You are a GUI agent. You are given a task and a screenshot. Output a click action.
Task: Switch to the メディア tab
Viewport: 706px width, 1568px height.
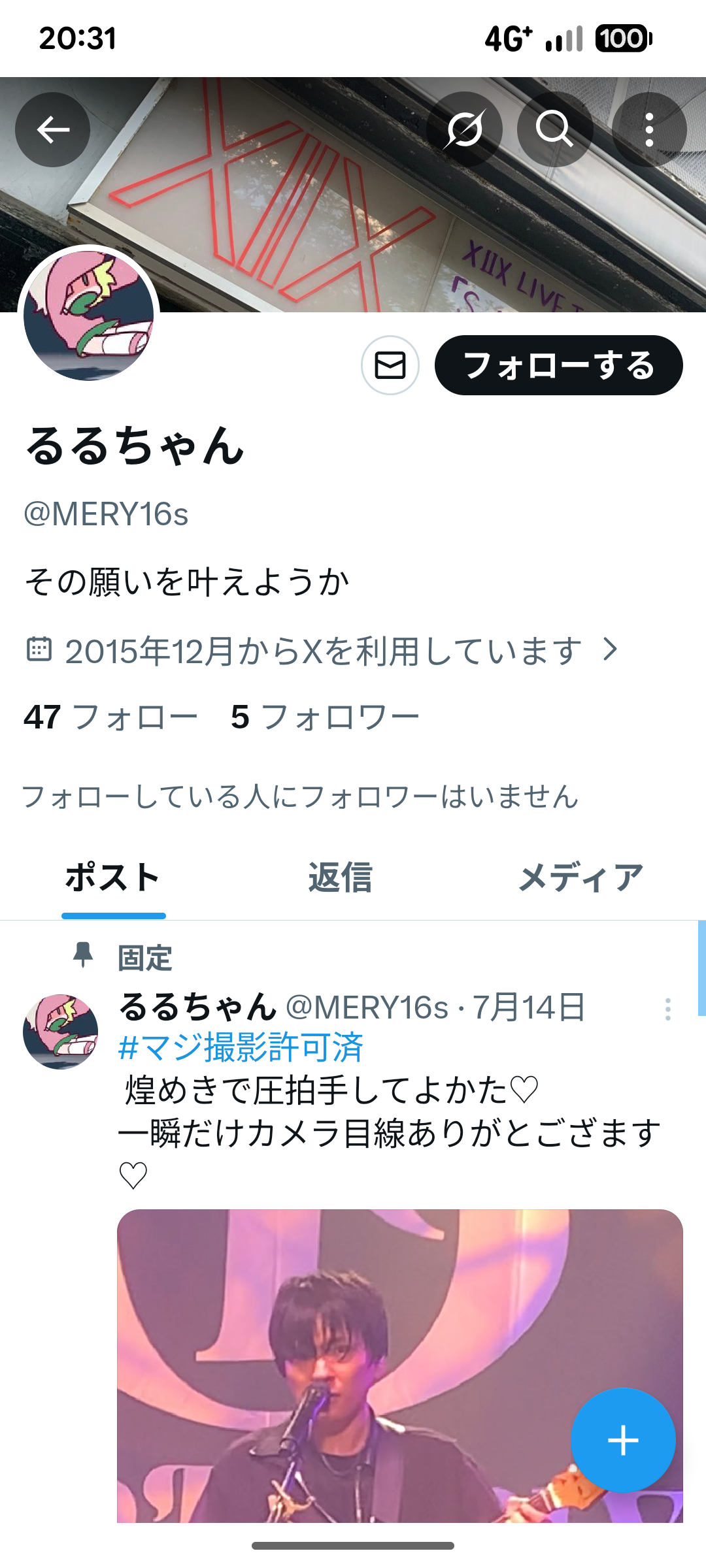coord(580,877)
